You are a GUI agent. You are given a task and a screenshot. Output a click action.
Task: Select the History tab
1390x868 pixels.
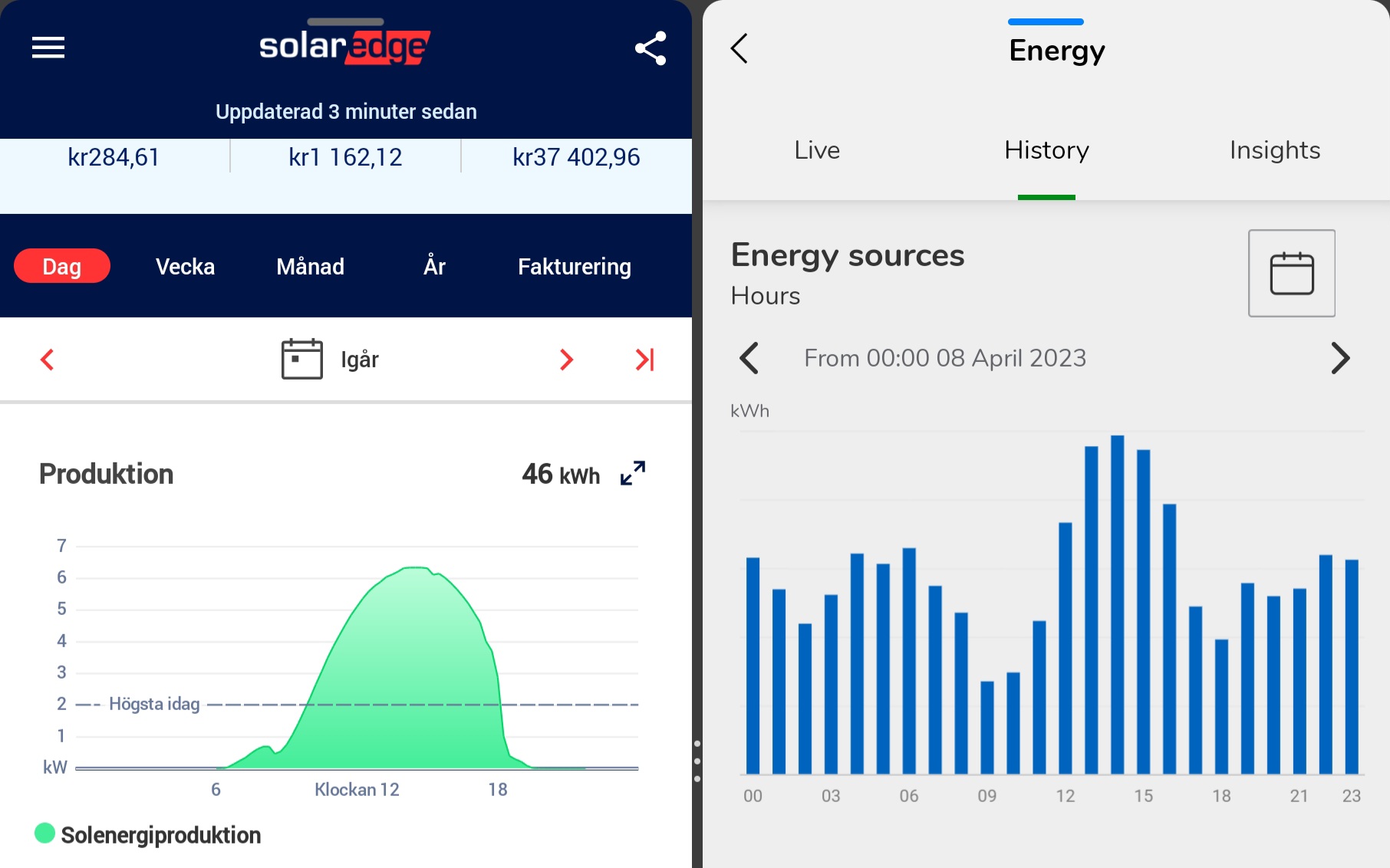click(x=1046, y=150)
